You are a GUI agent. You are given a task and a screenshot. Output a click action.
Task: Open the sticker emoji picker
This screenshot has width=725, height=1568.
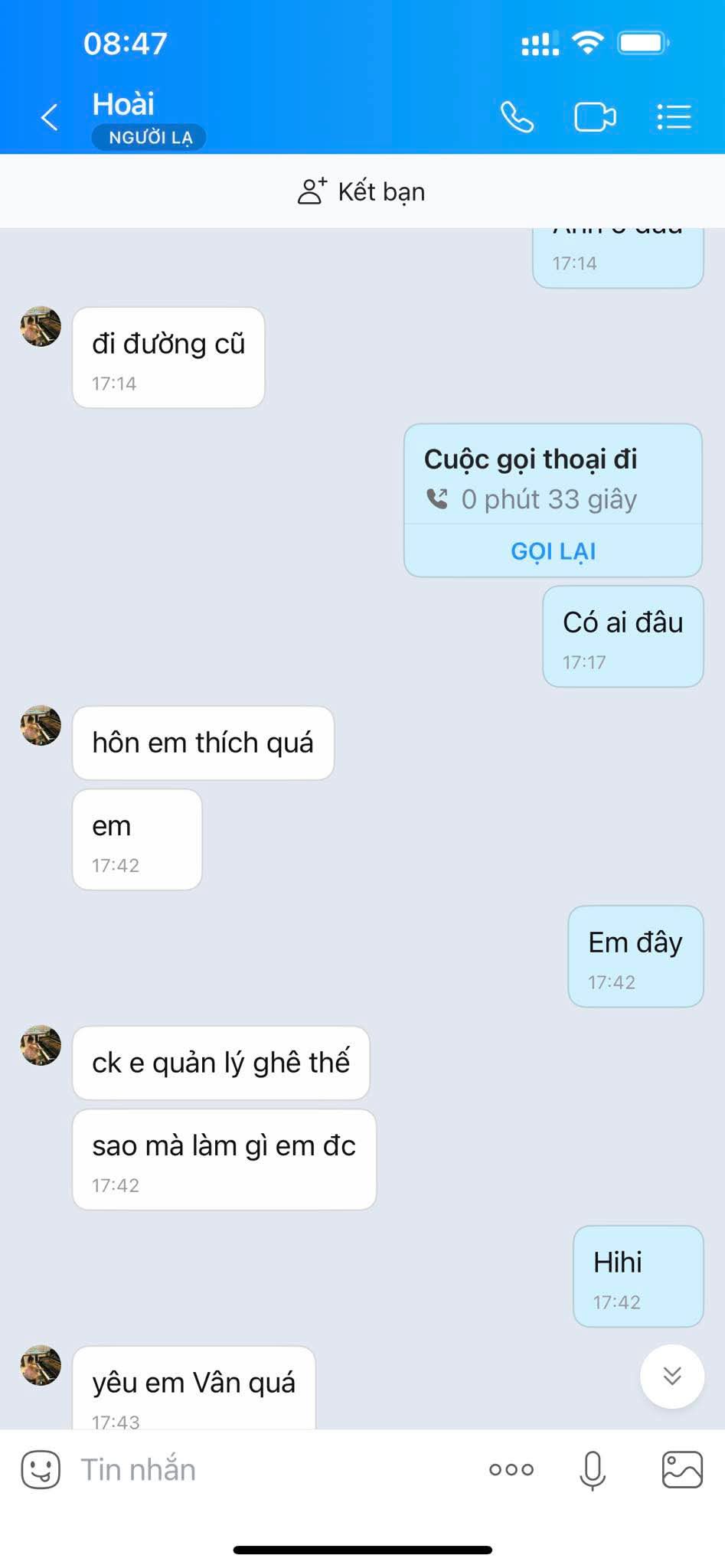coord(41,1469)
